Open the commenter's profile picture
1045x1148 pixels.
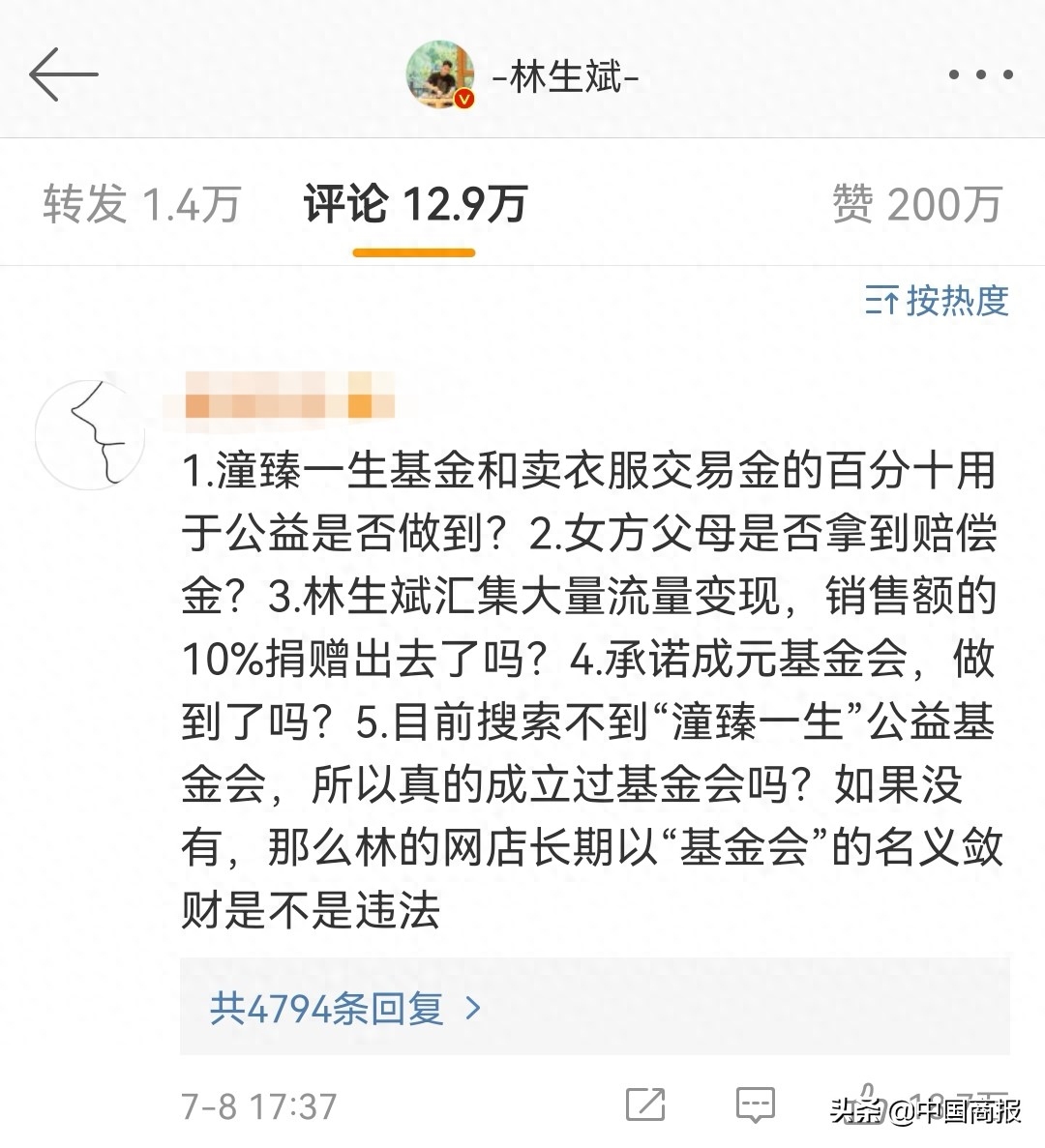click(x=90, y=433)
